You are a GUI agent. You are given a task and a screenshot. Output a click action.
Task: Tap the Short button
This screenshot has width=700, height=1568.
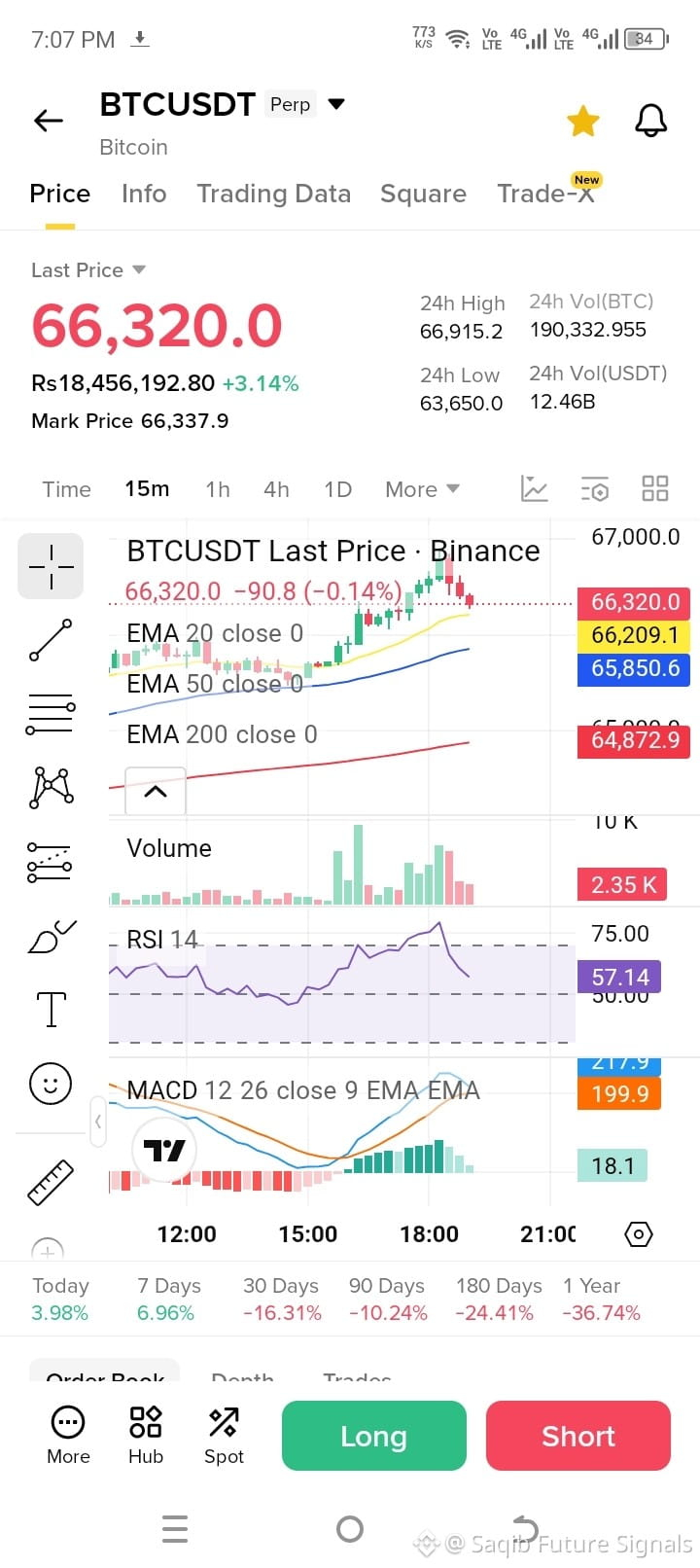point(578,1436)
